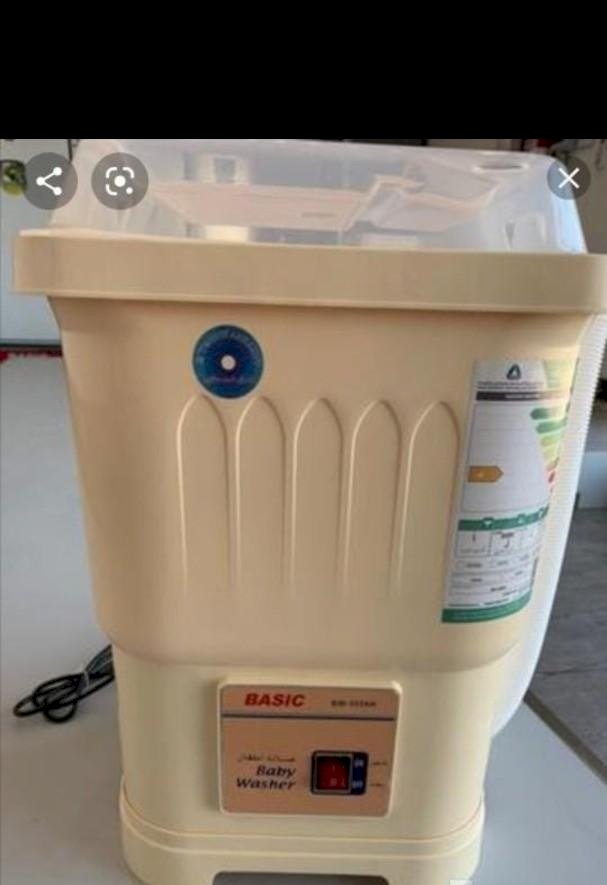Share this washer image

pos(49,181)
